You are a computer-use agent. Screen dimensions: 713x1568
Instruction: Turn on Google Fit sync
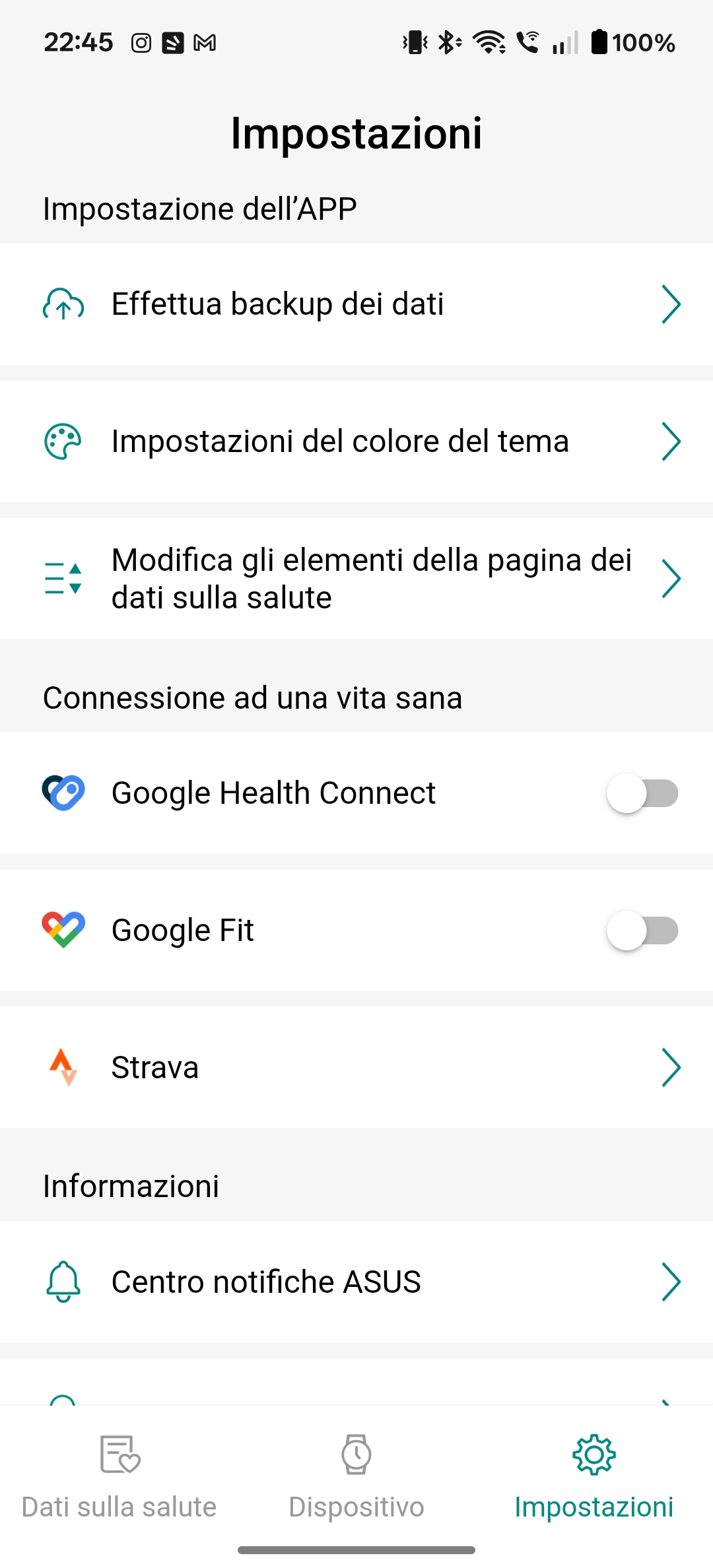pyautogui.click(x=642, y=931)
